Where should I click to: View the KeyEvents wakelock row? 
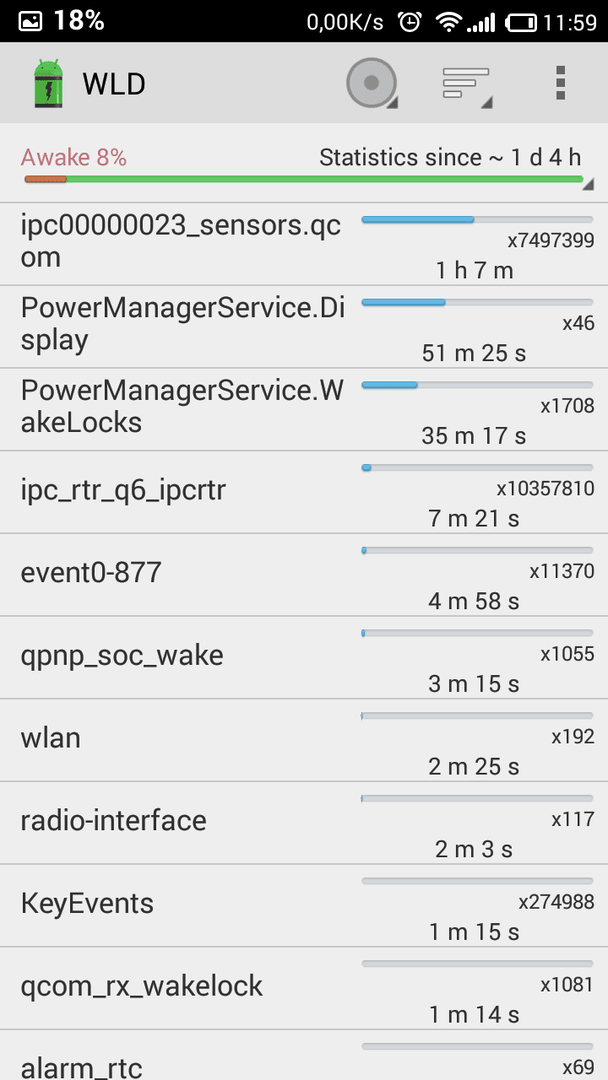304,905
